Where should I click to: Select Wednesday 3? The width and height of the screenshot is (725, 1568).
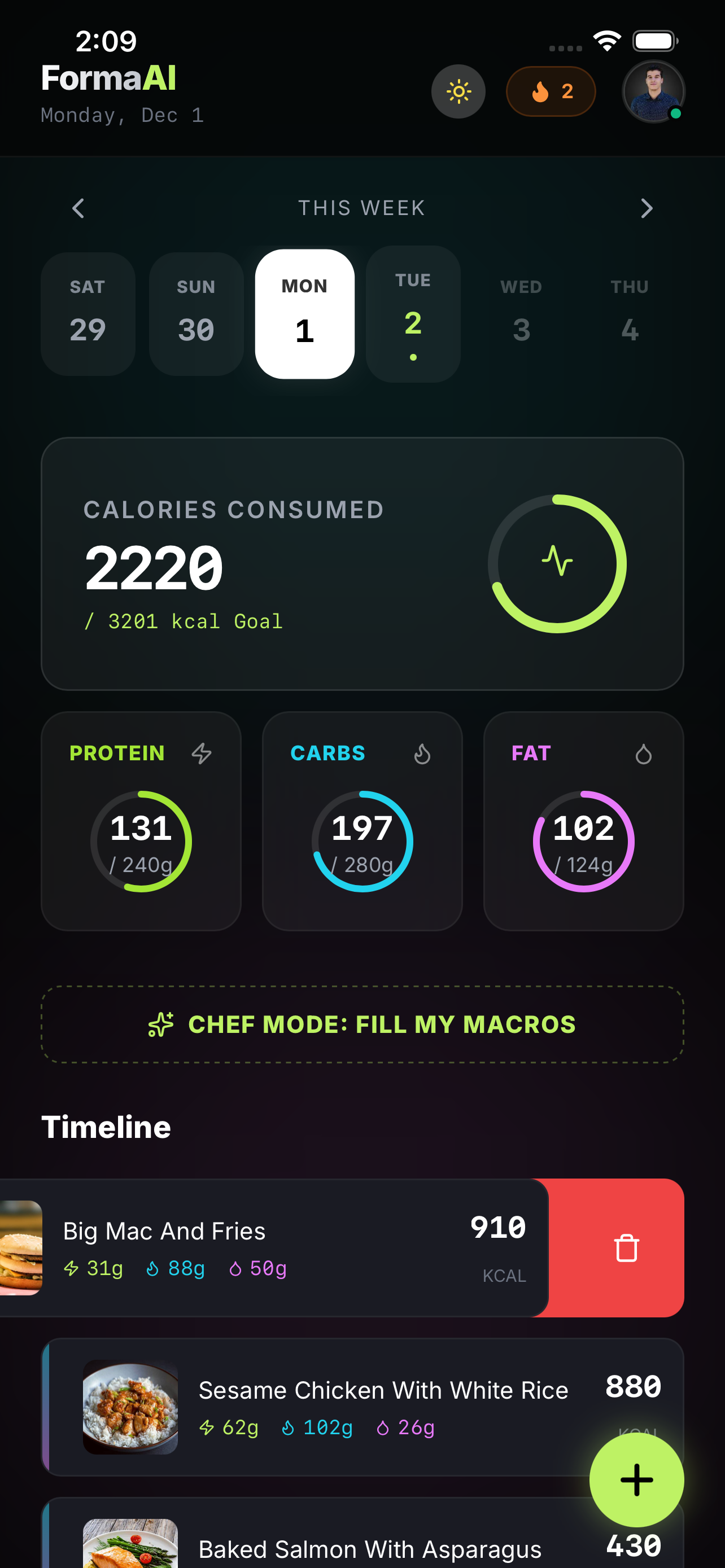tap(521, 313)
